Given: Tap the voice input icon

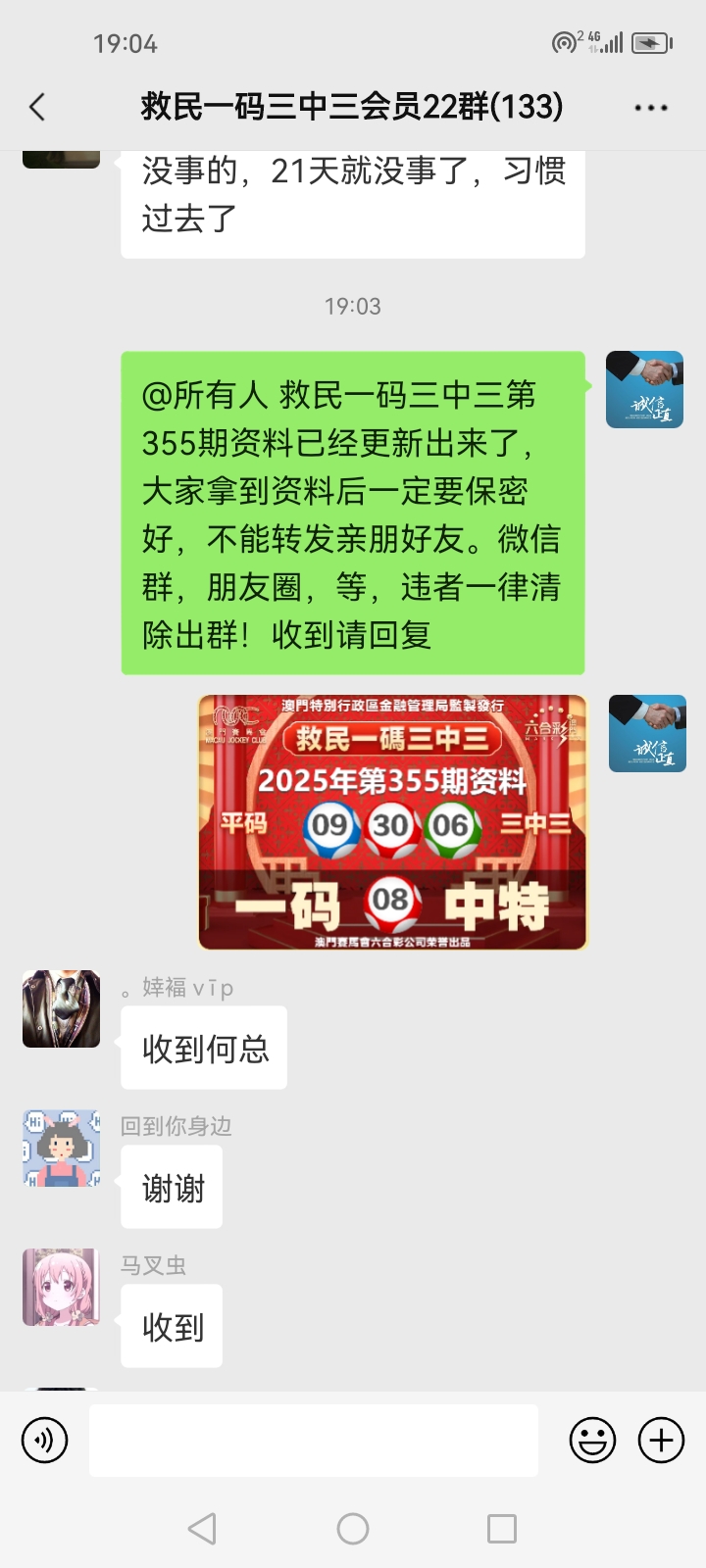Looking at the screenshot, I should click(45, 1441).
